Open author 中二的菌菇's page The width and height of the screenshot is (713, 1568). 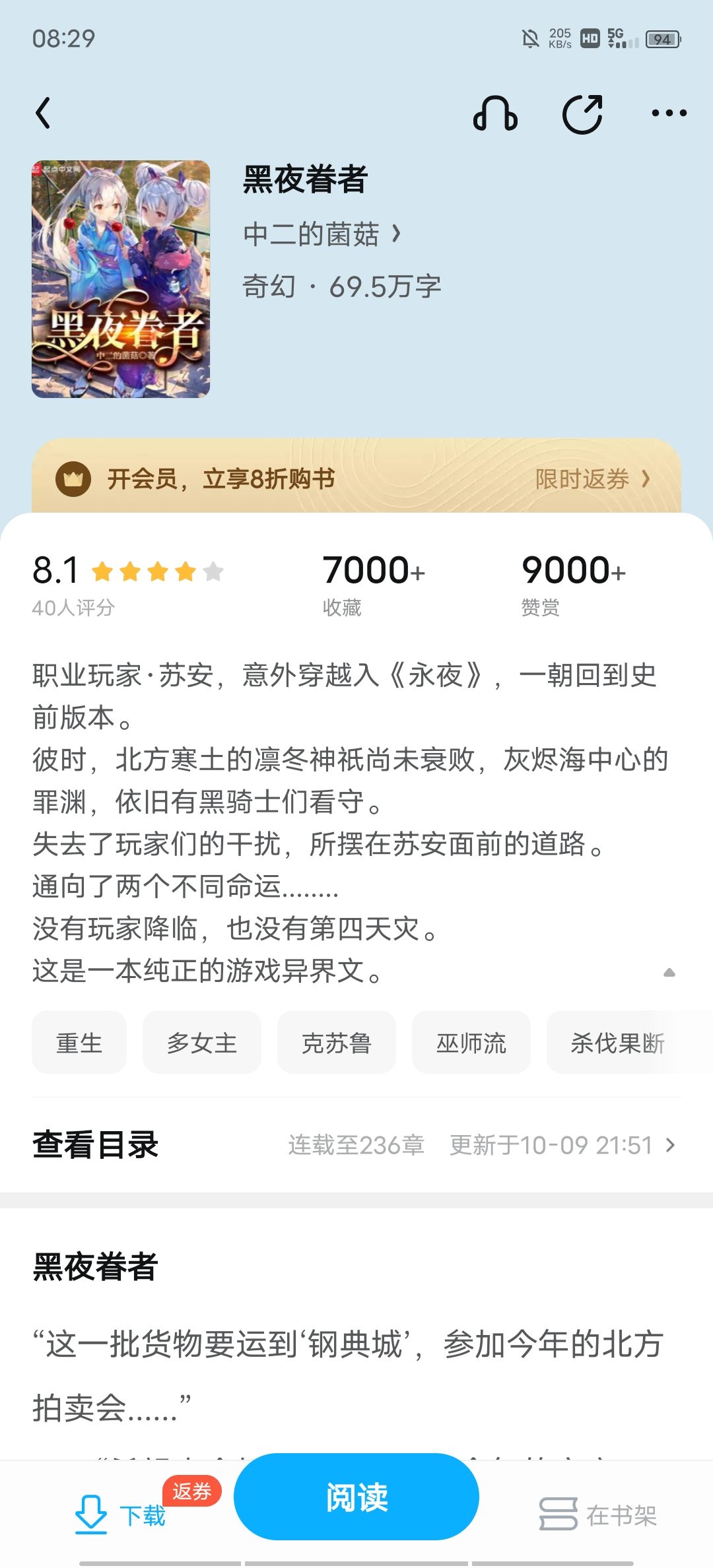click(x=322, y=234)
